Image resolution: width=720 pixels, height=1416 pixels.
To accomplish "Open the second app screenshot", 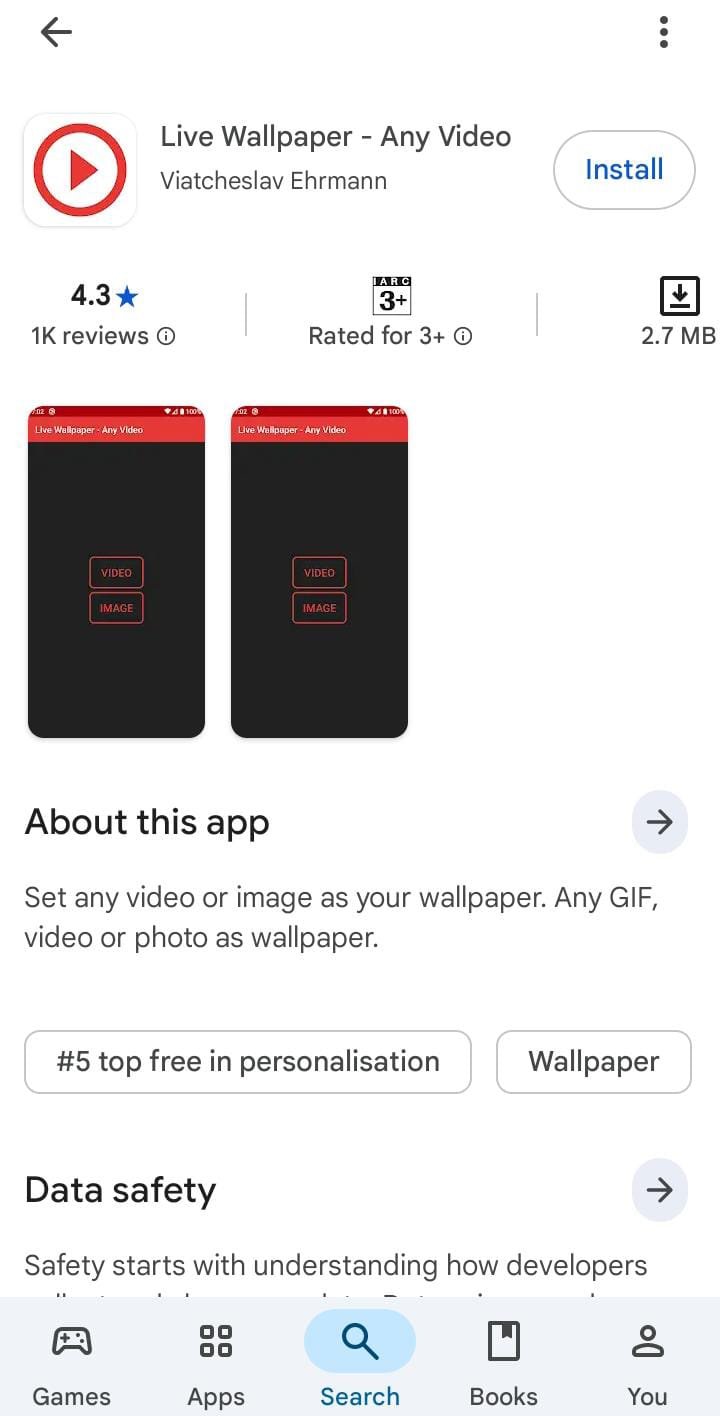I will tap(319, 572).
